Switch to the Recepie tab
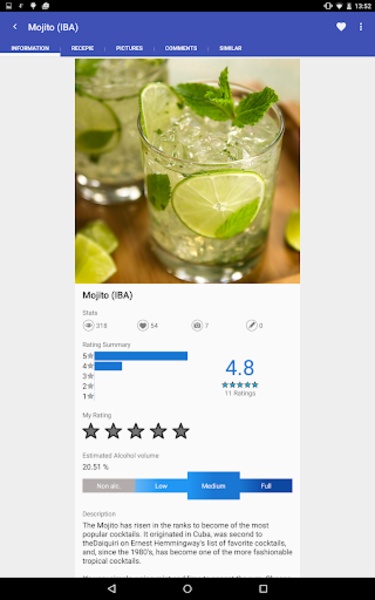Screen dimensions: 375x600 point(82,48)
